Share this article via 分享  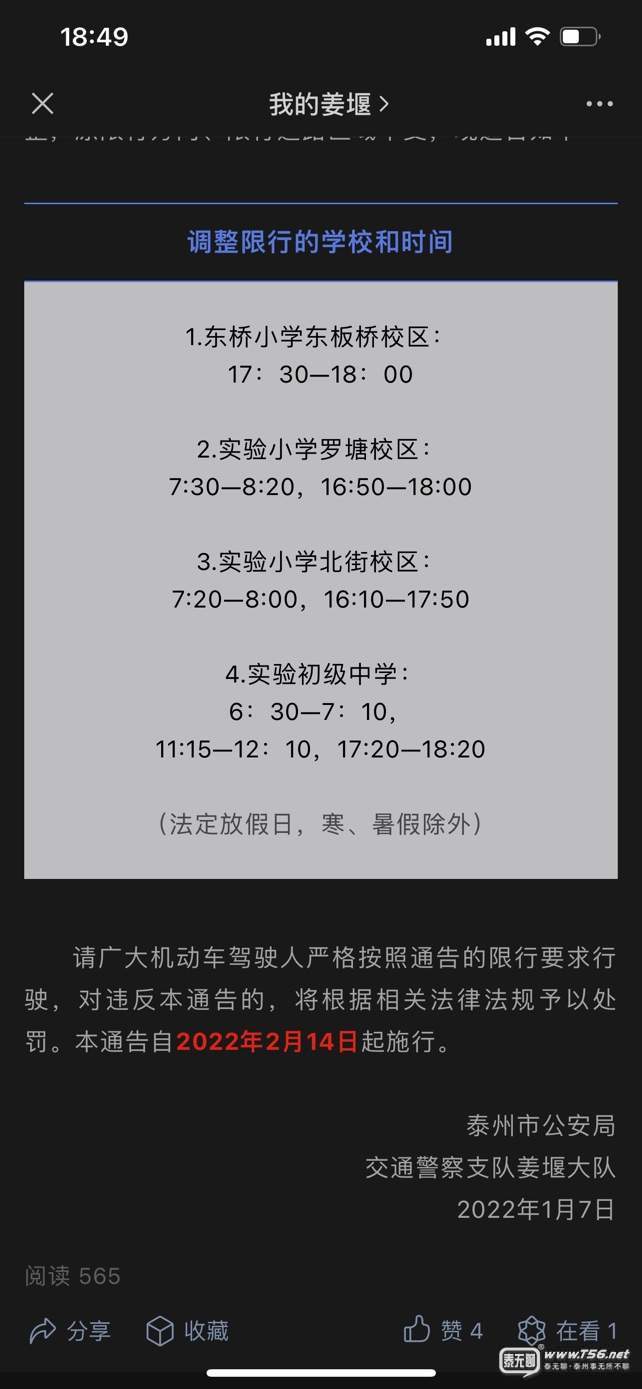70,1330
